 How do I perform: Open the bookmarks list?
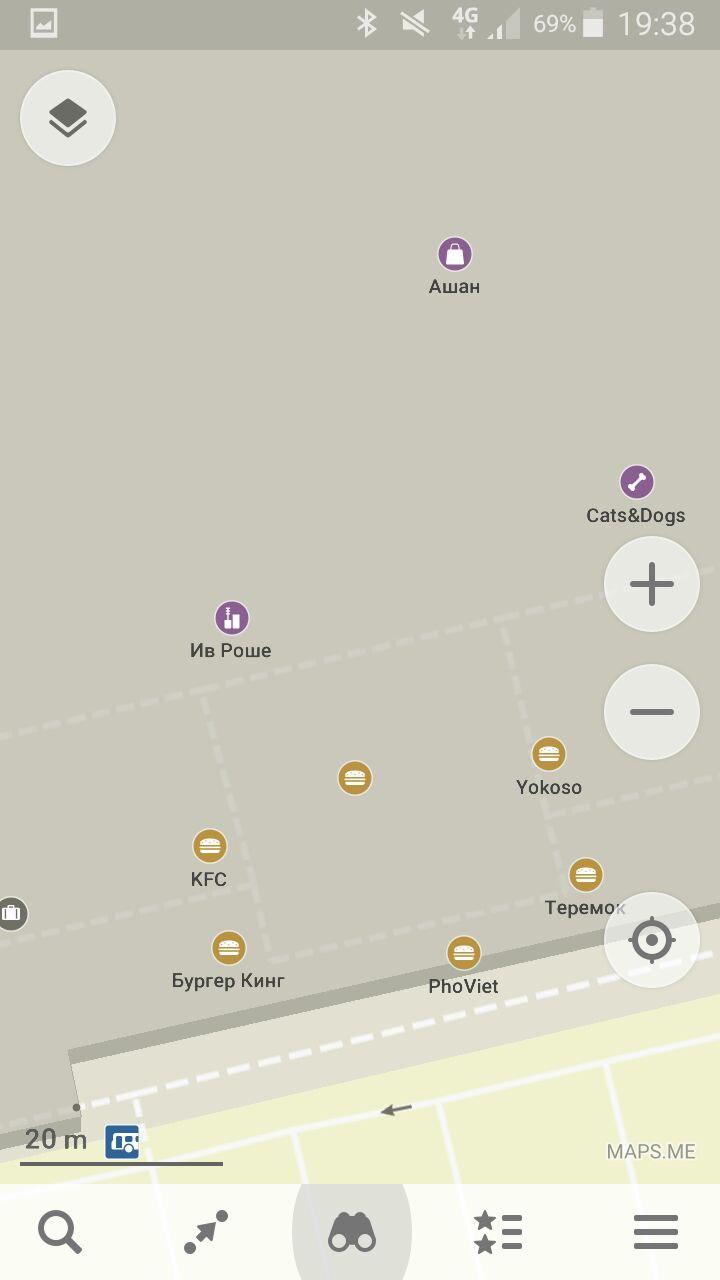coord(498,1232)
